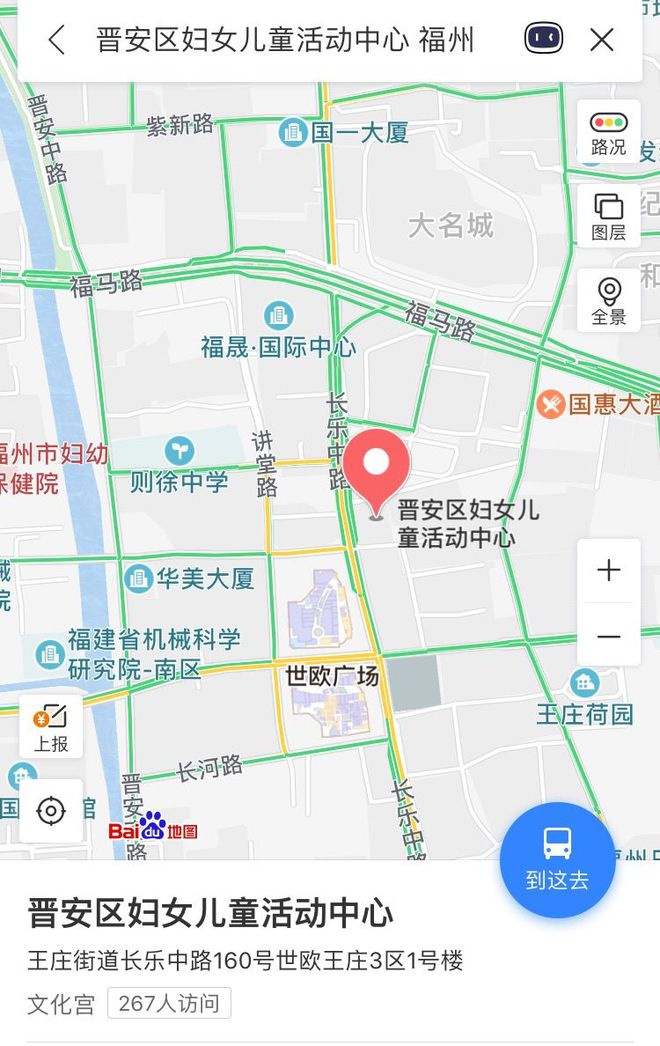Open the 图层 map layers panel
The height and width of the screenshot is (1046, 660).
click(x=608, y=216)
